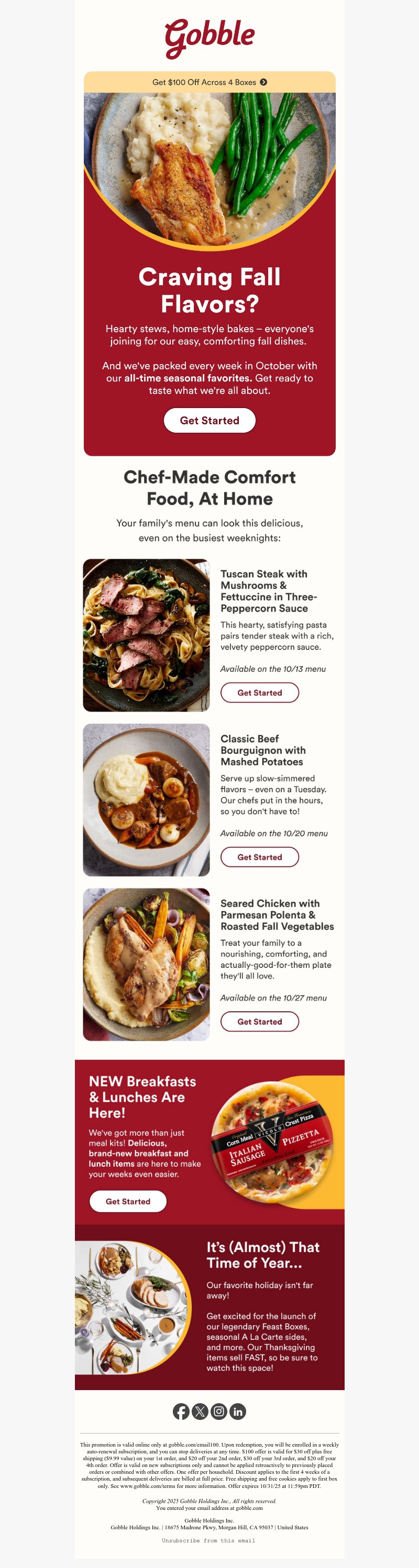Visit Gobble's X profile

click(200, 1411)
